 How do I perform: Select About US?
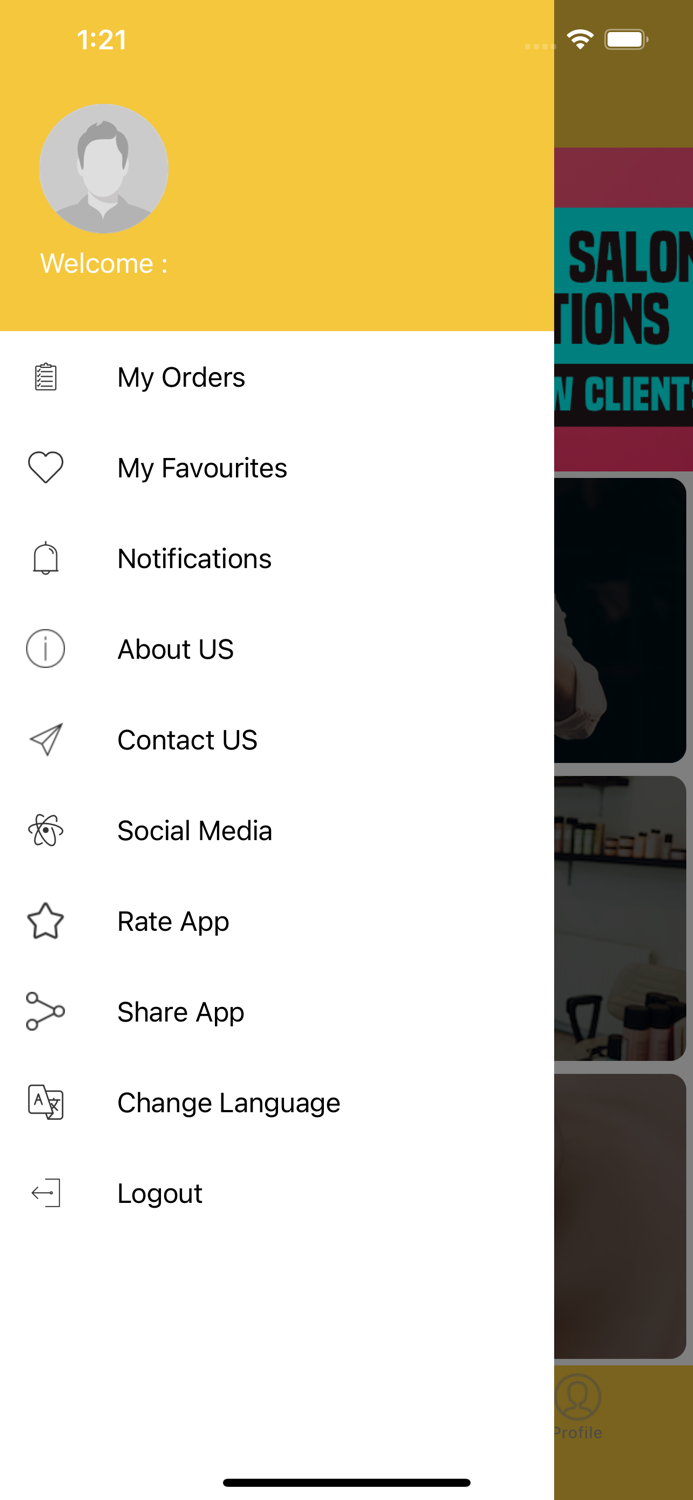[x=175, y=649]
